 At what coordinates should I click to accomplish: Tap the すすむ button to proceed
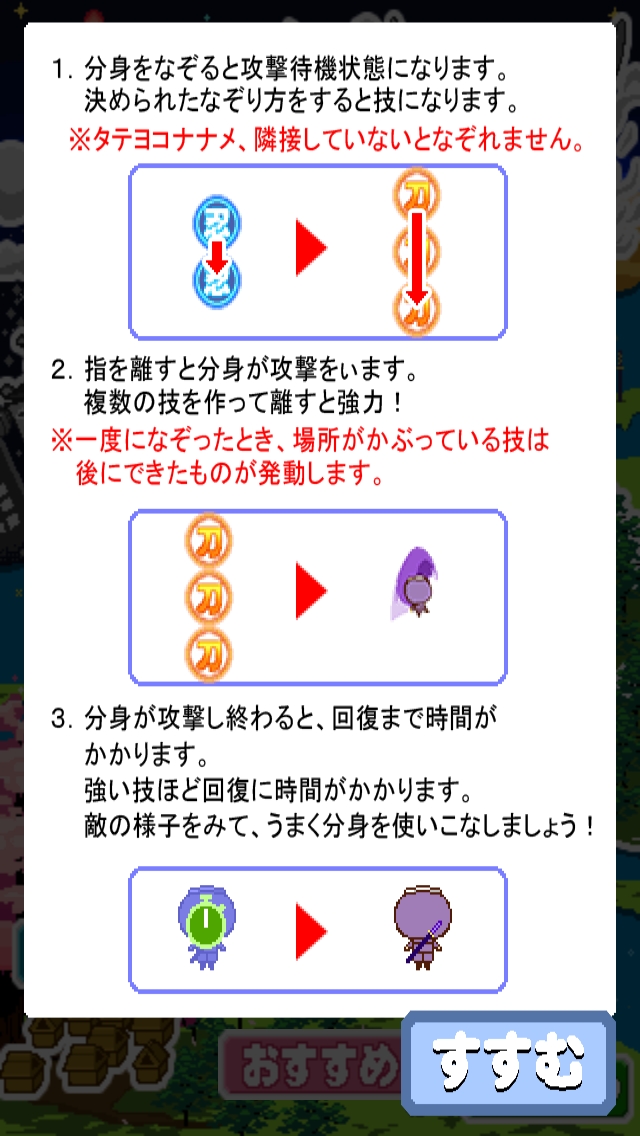tap(509, 1063)
